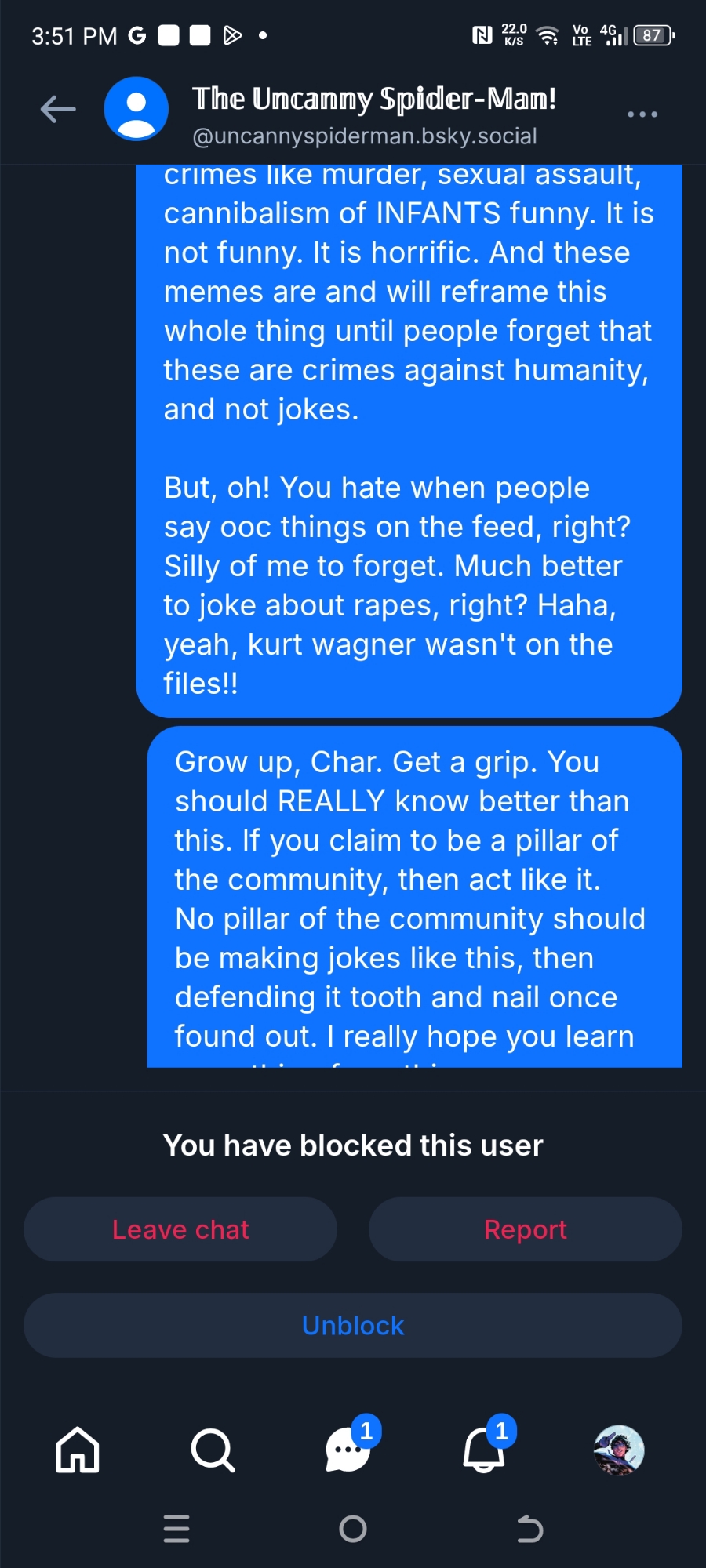Open recent apps from navigation bar

[x=176, y=1529]
